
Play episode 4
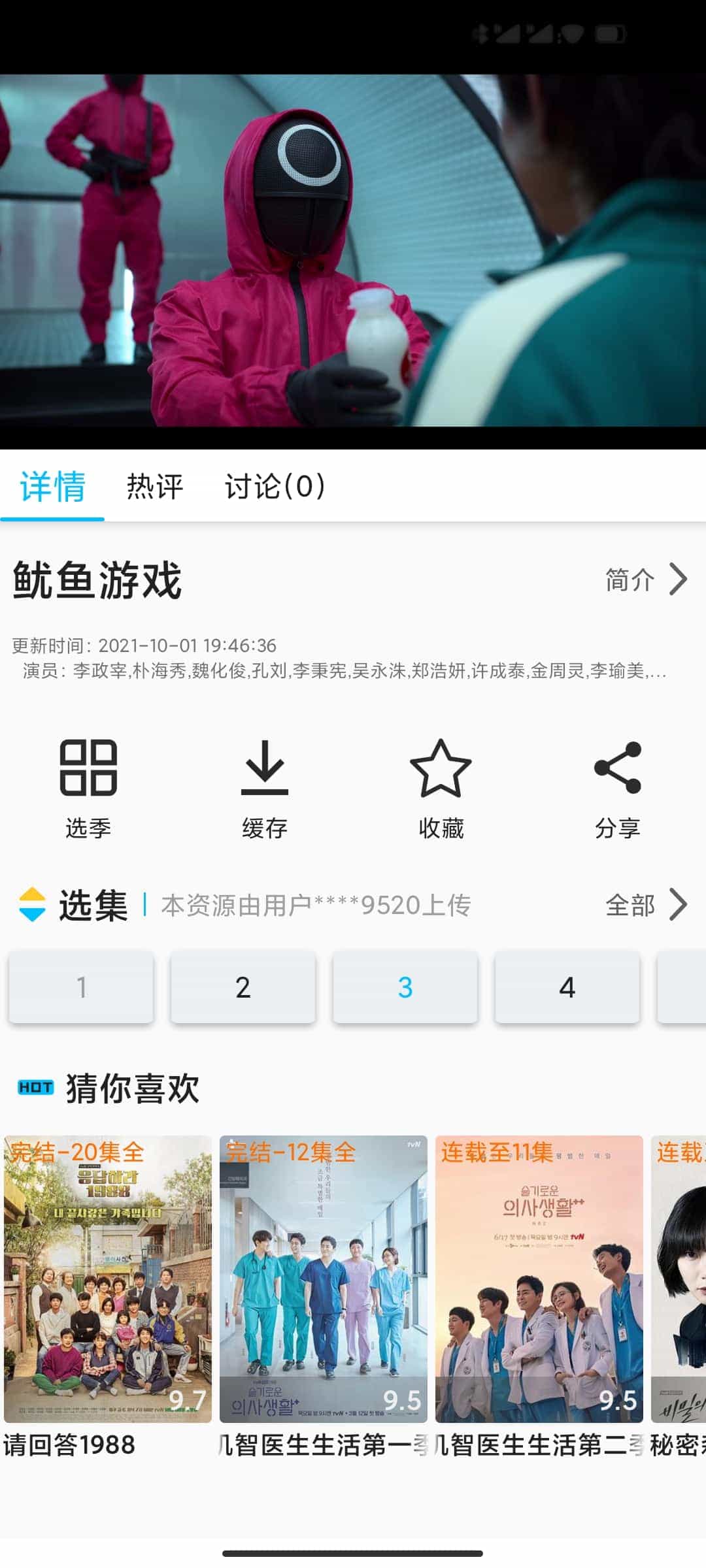click(567, 987)
